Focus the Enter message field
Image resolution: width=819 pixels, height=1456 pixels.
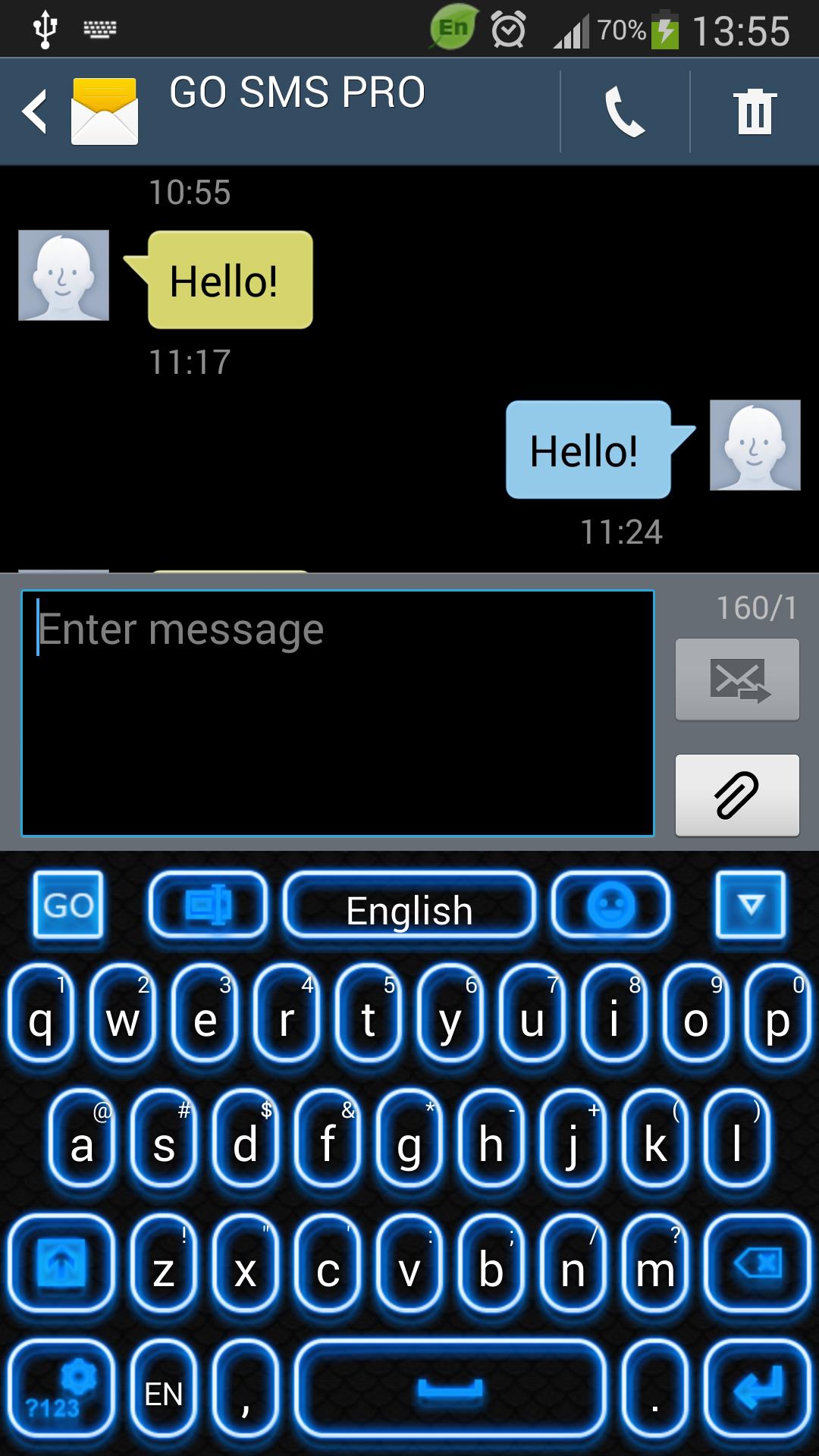point(337,713)
